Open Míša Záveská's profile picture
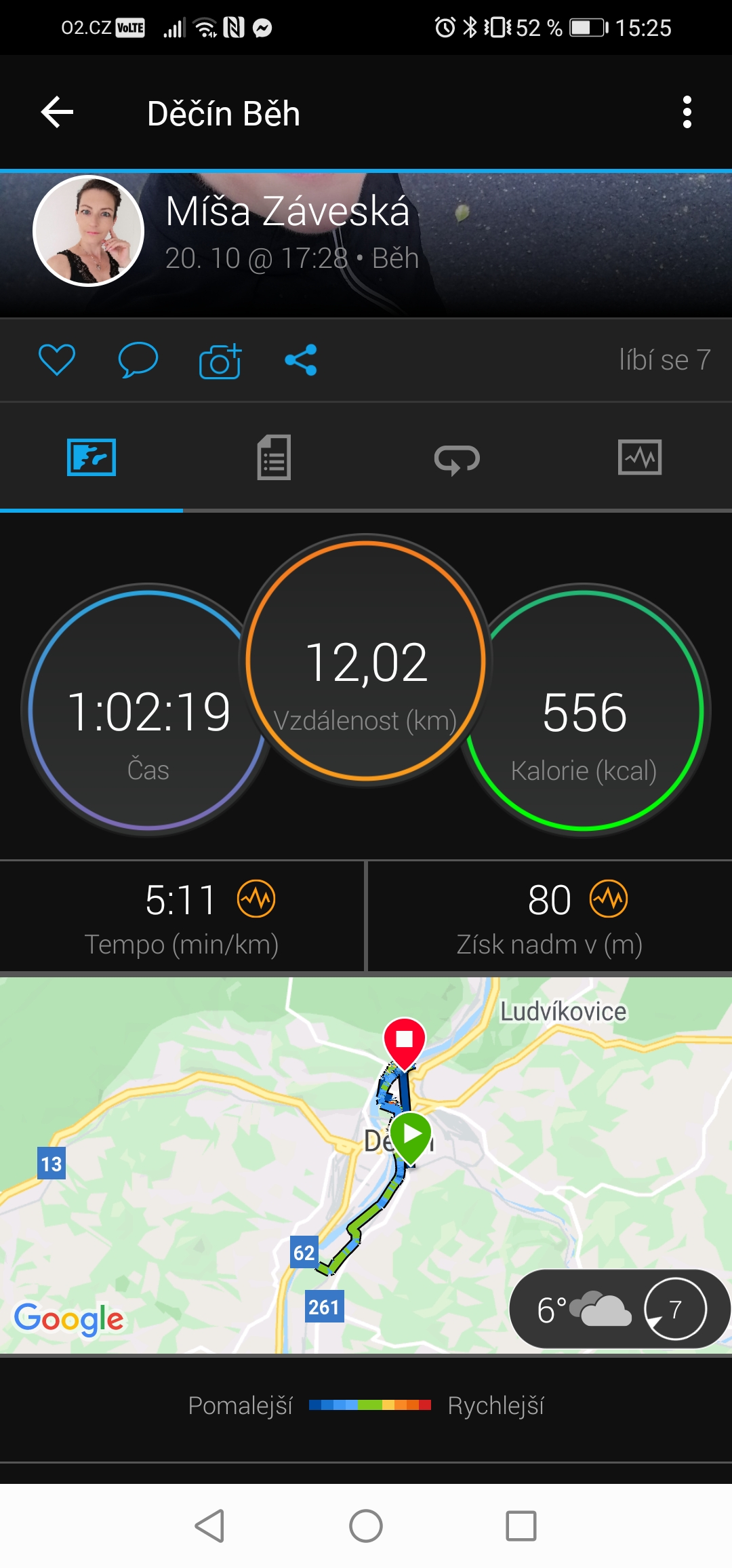This screenshot has width=732, height=1568. (x=89, y=231)
